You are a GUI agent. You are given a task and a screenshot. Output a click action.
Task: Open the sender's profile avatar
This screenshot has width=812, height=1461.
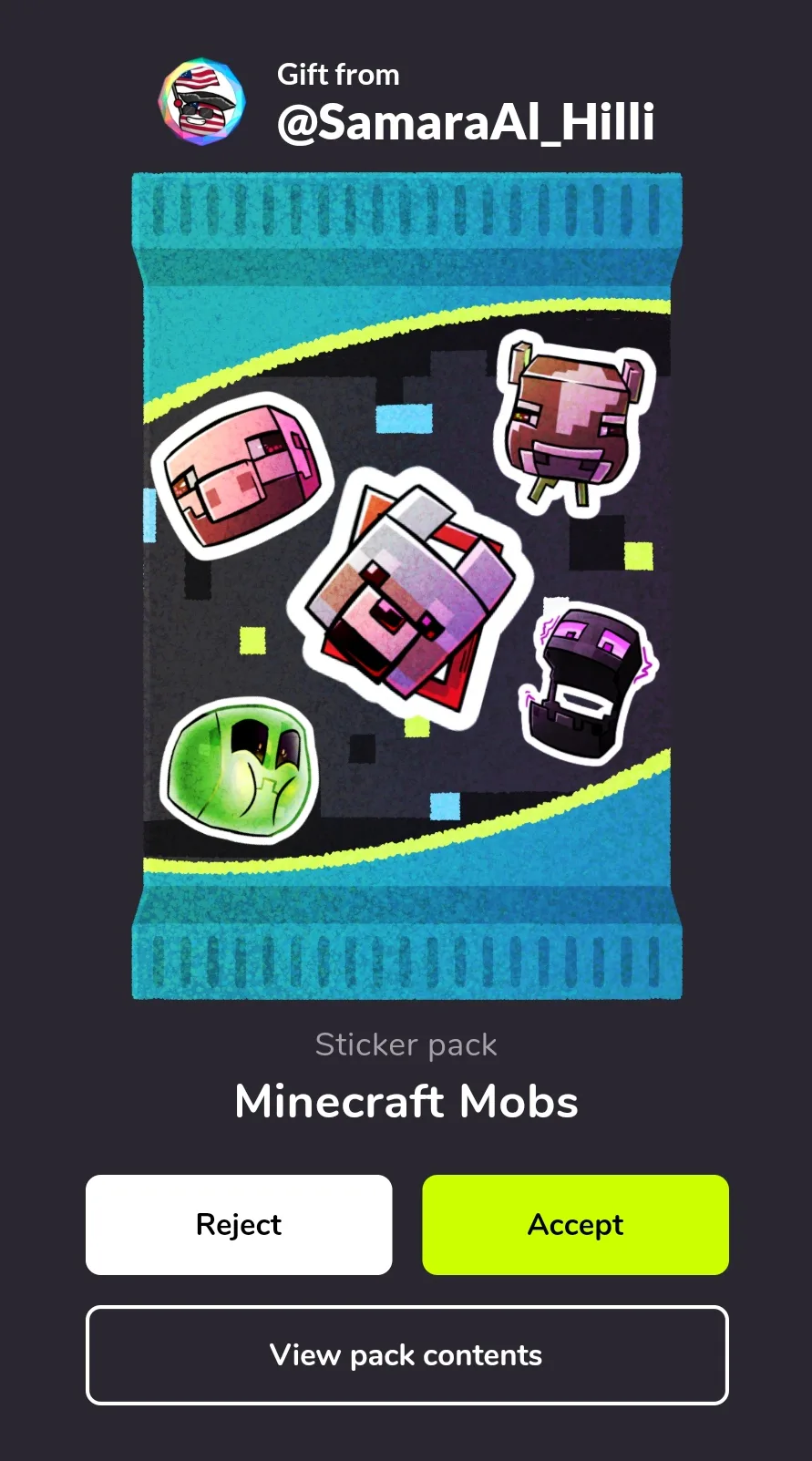pyautogui.click(x=202, y=102)
